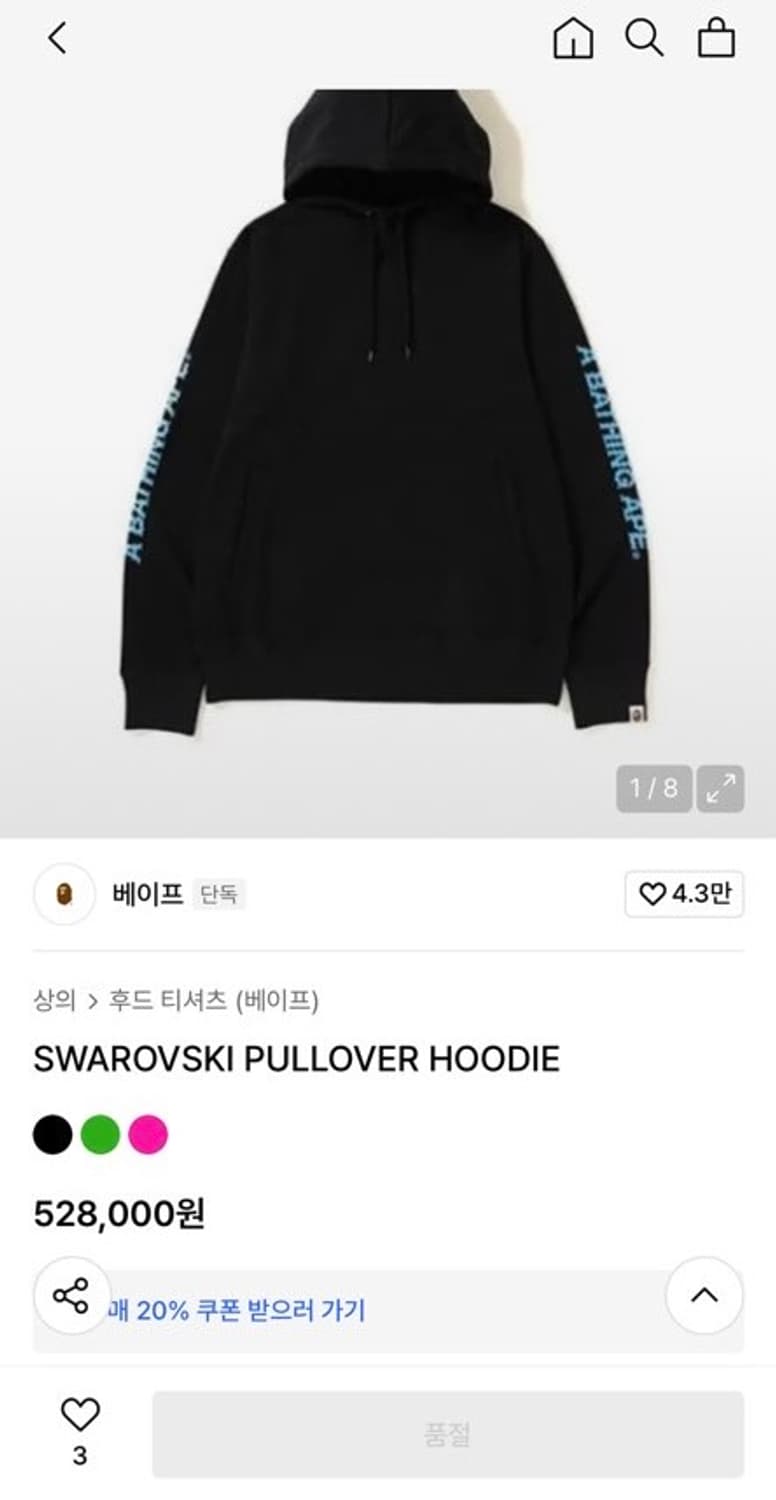
Task: Open the SWAROVSKI PULLOVER HOODIE product title
Action: click(x=297, y=1058)
